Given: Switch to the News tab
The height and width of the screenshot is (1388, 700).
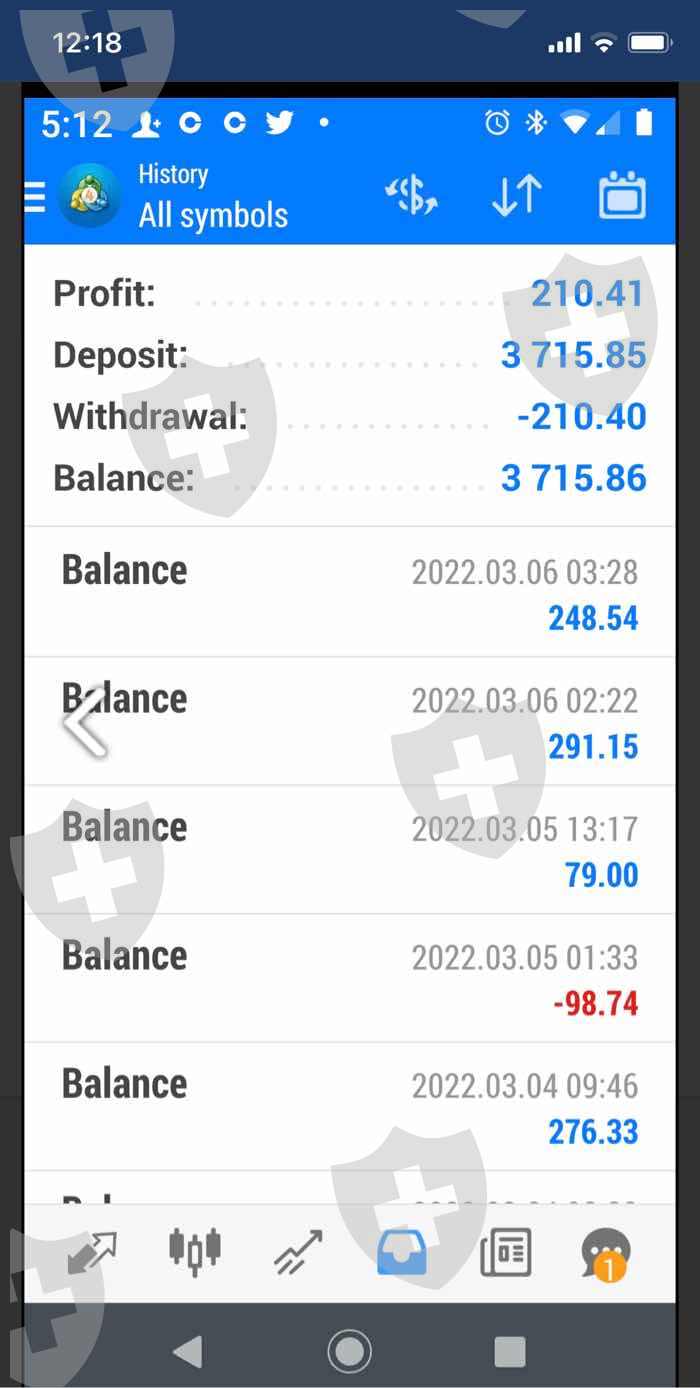Looking at the screenshot, I should coord(506,1252).
